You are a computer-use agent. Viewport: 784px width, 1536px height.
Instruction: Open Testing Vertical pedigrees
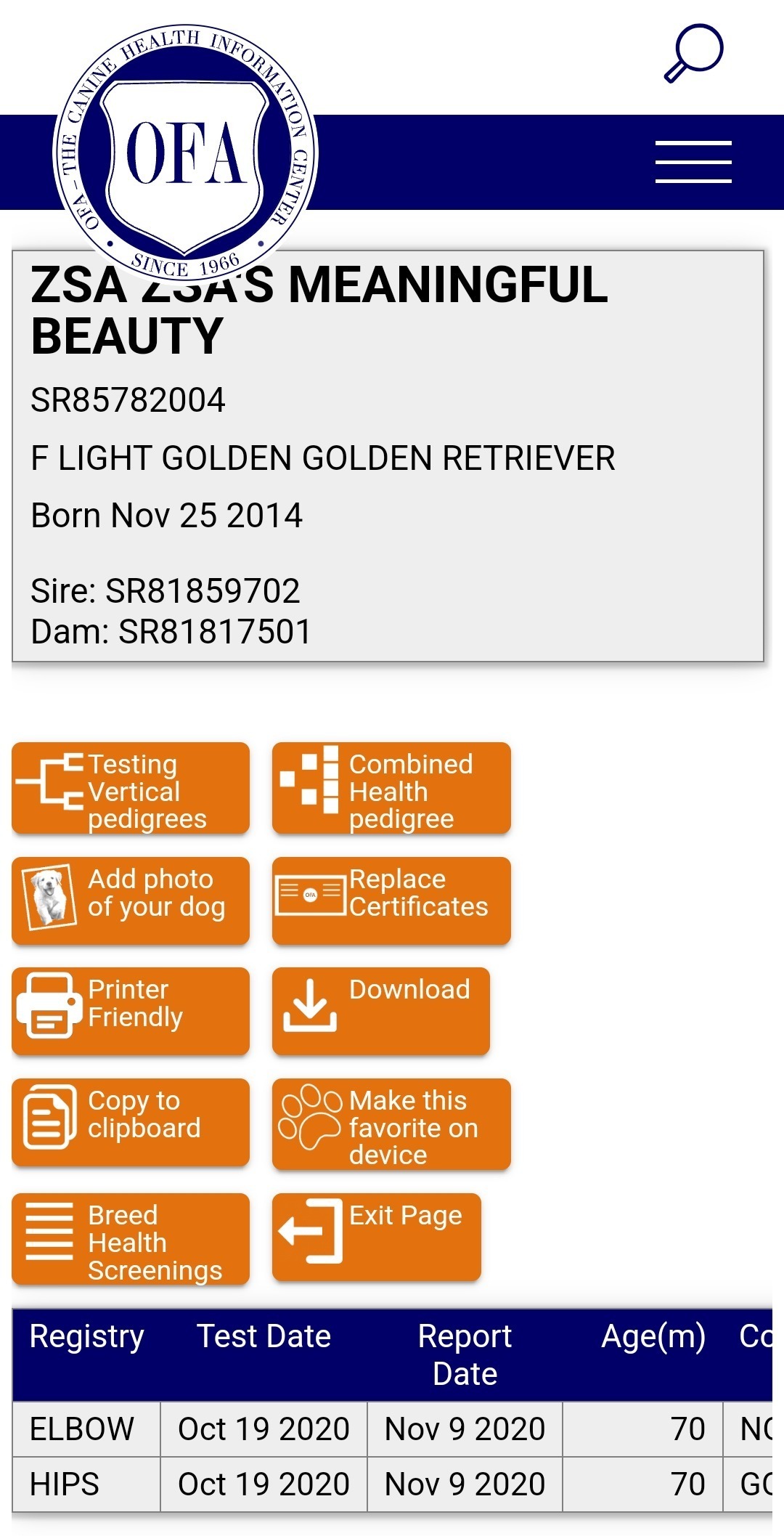(x=131, y=789)
